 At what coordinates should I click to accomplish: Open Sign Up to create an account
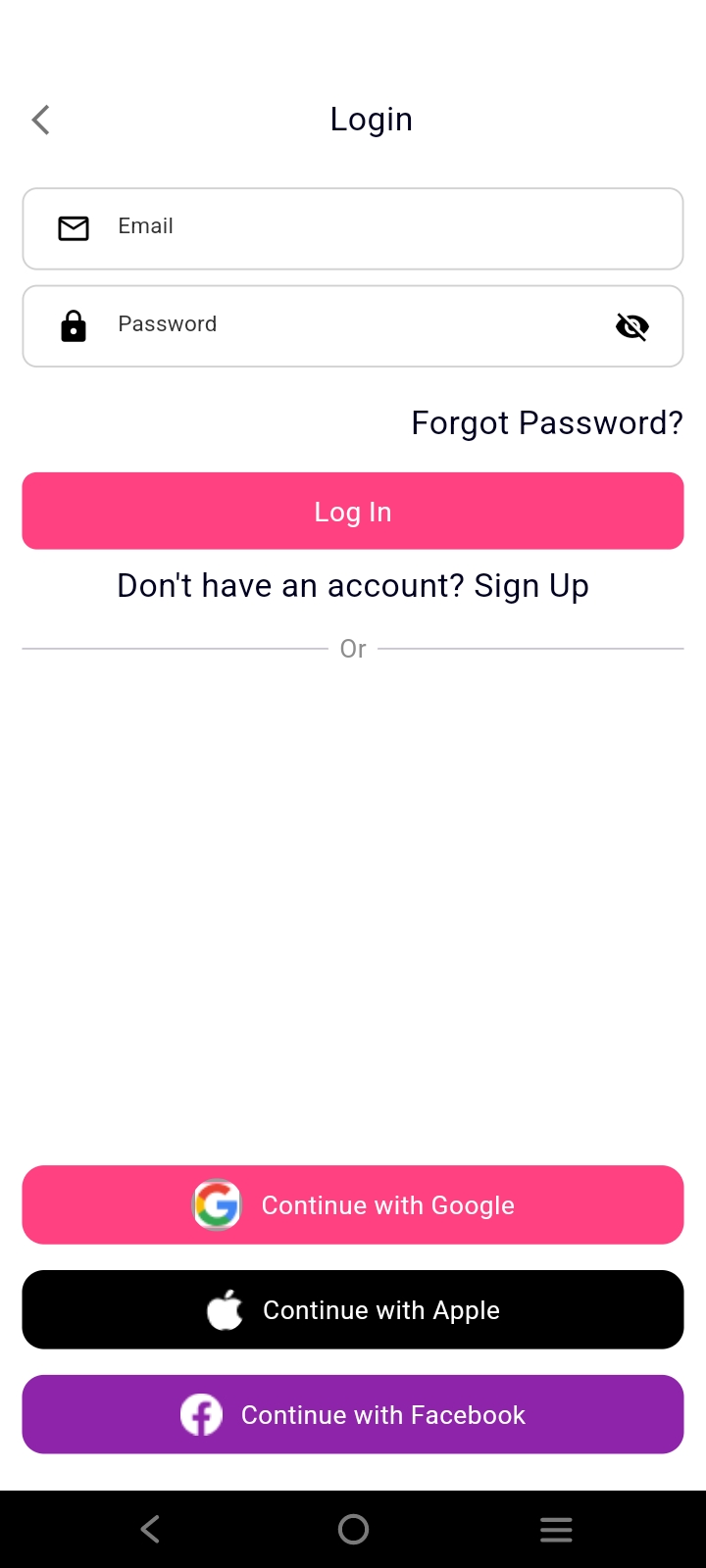[x=531, y=586]
